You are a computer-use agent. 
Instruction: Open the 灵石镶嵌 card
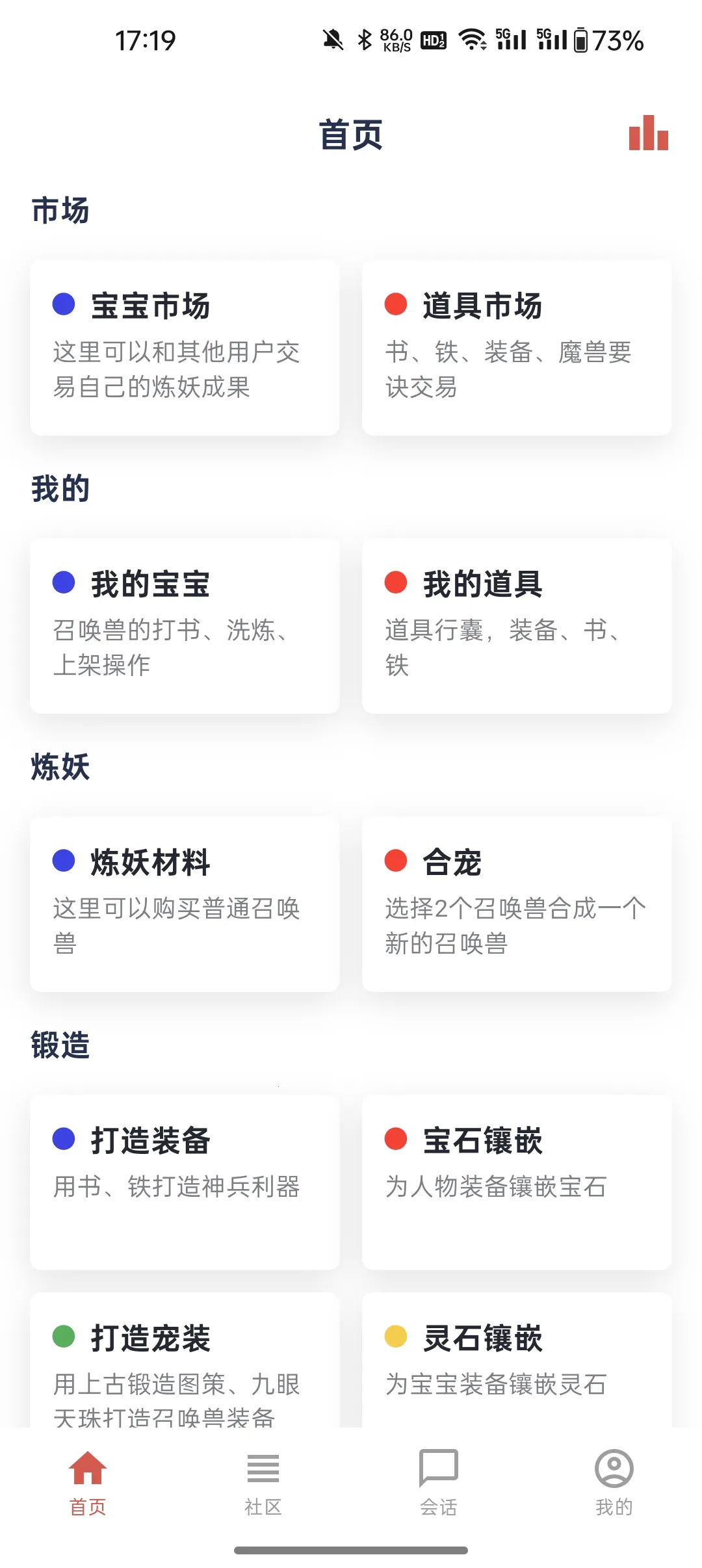[517, 1362]
